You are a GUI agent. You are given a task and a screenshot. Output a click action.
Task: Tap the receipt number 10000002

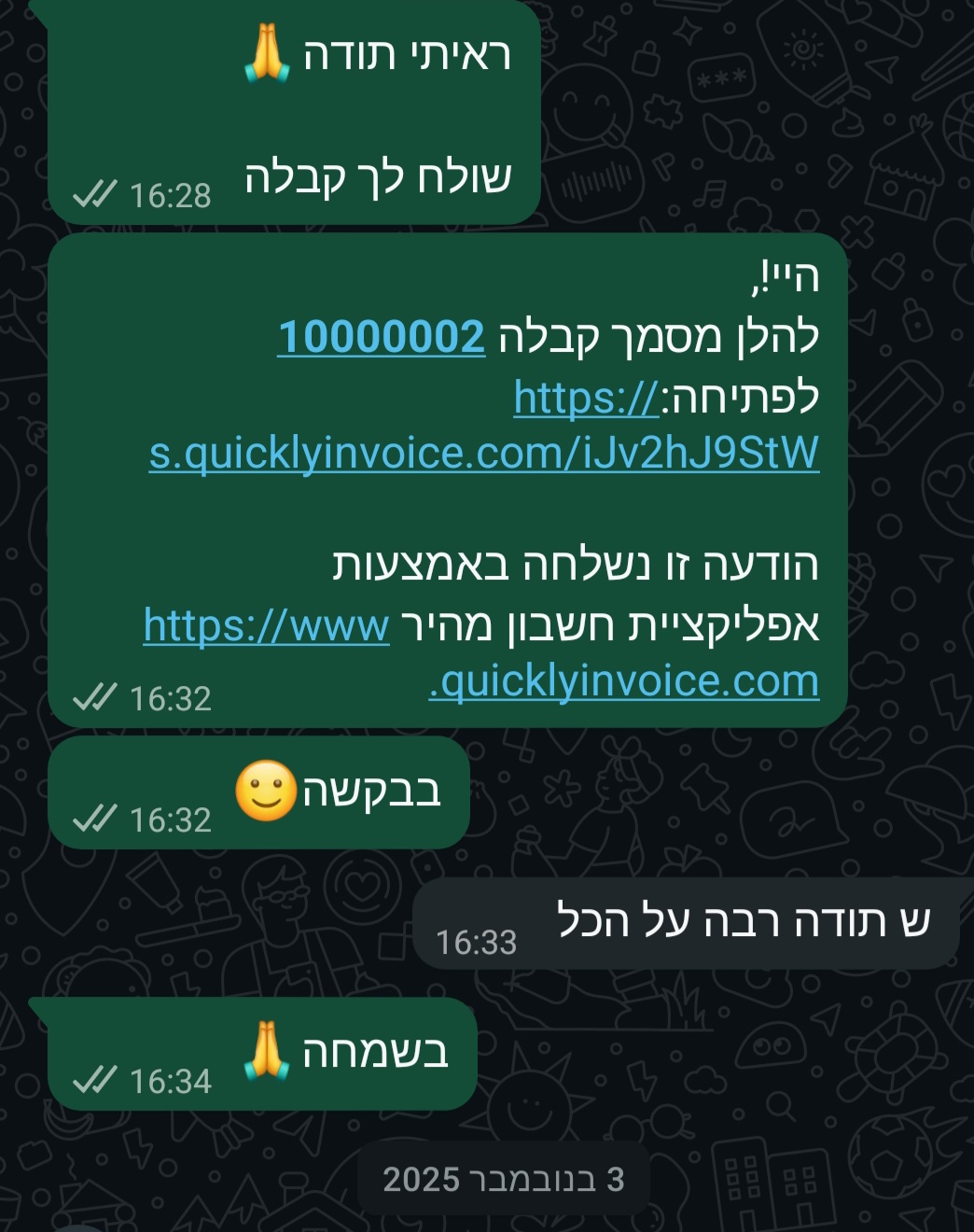(x=382, y=337)
